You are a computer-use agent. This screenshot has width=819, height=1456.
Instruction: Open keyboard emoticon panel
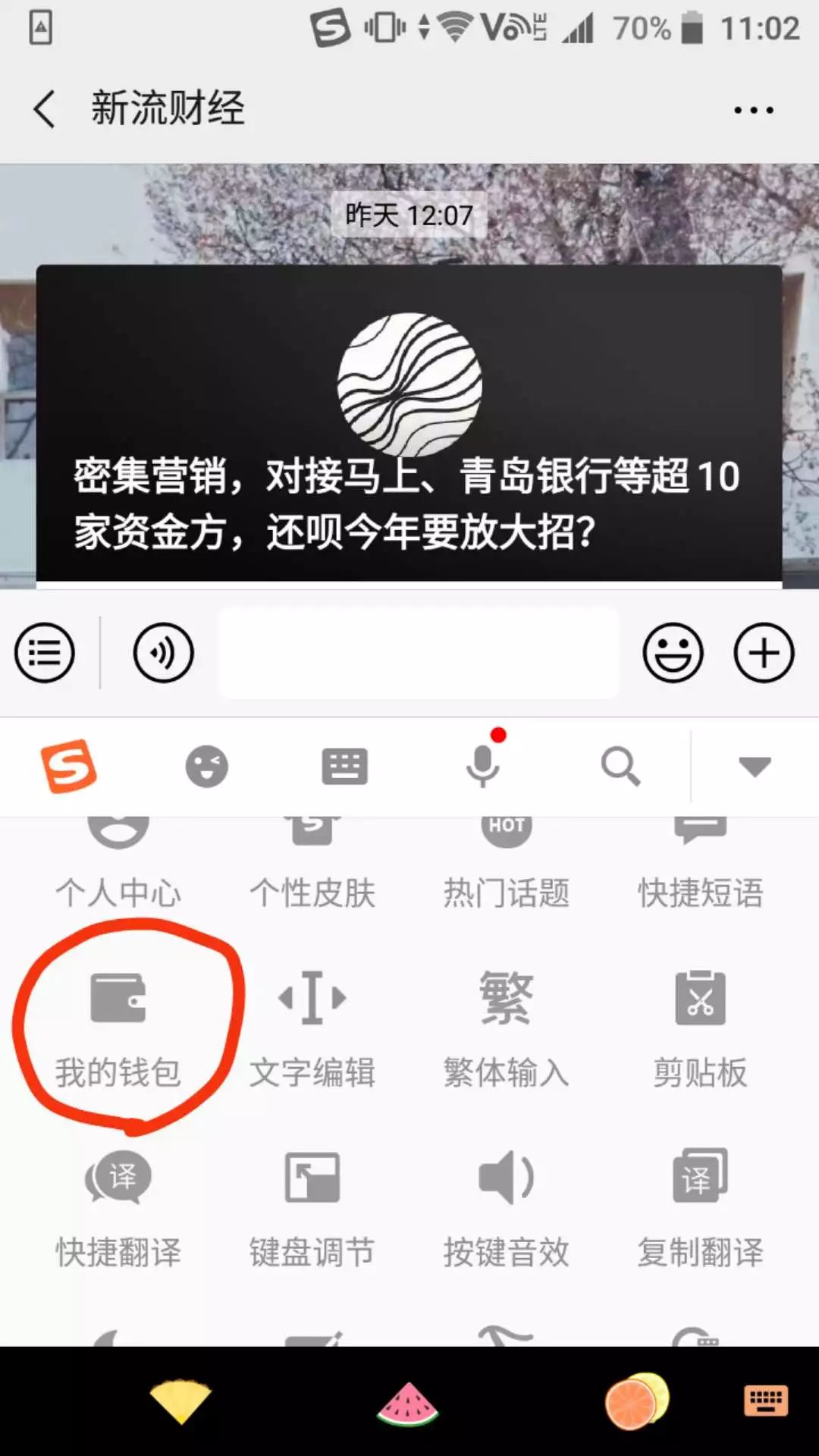tap(206, 767)
